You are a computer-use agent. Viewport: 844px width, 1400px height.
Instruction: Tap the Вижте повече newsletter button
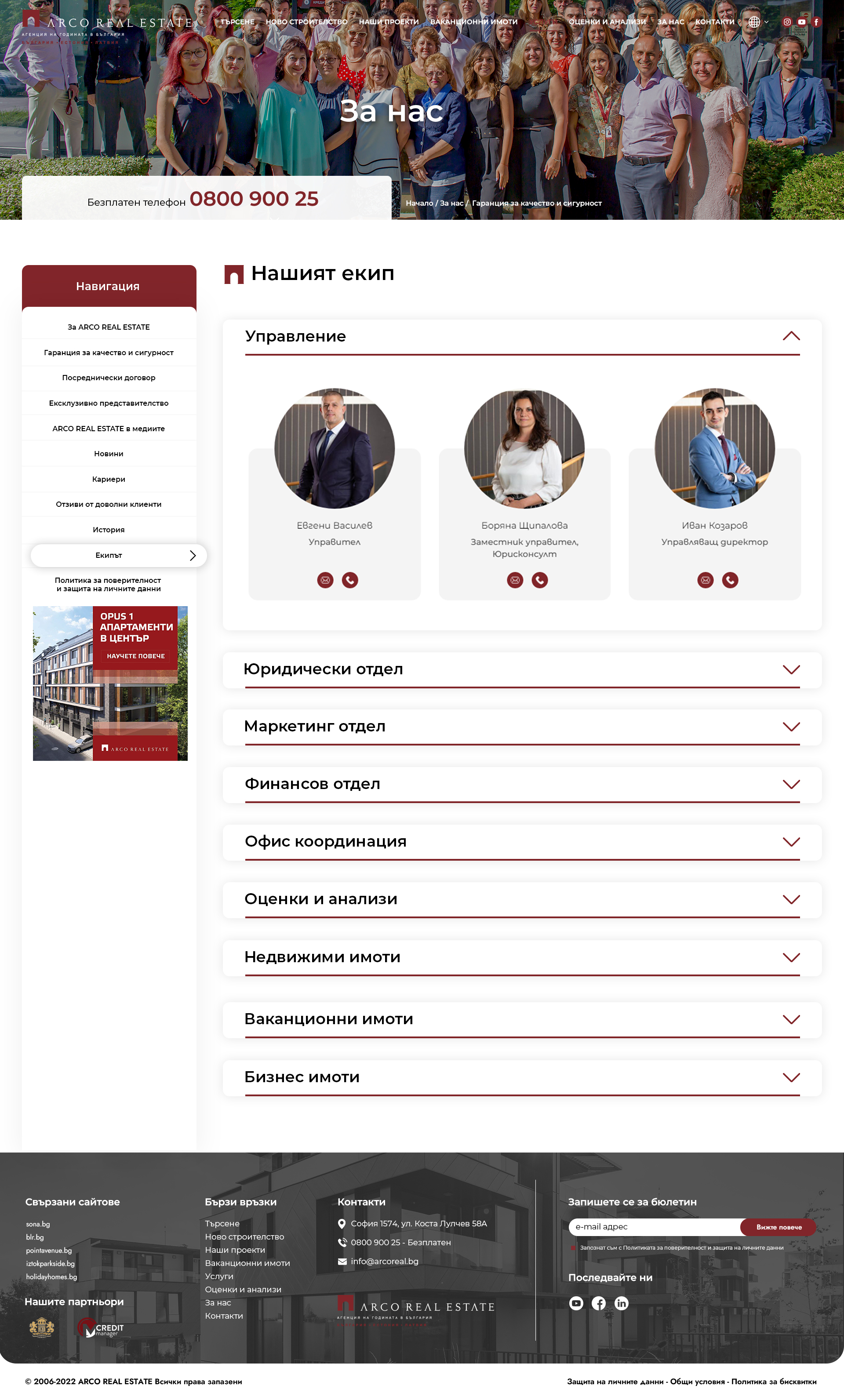[778, 1227]
